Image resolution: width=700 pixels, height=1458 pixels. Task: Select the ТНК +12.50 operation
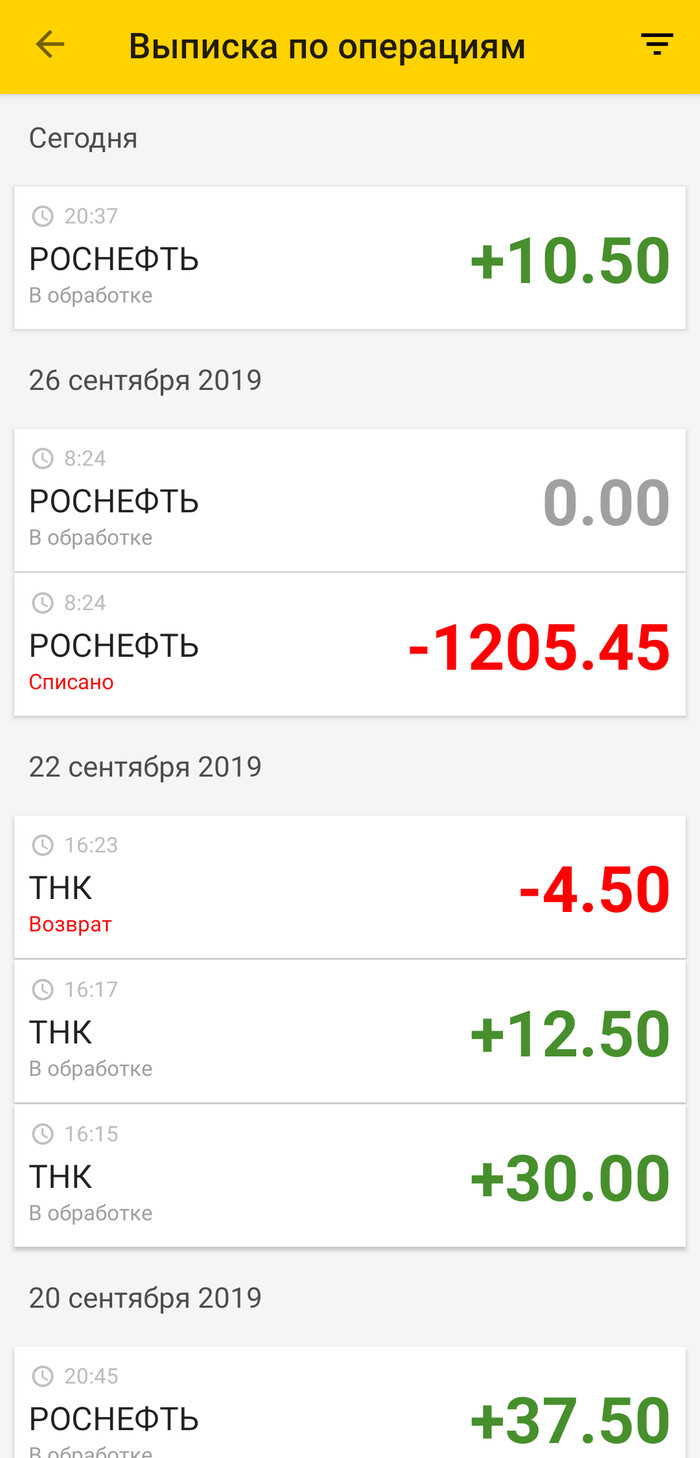349,1032
